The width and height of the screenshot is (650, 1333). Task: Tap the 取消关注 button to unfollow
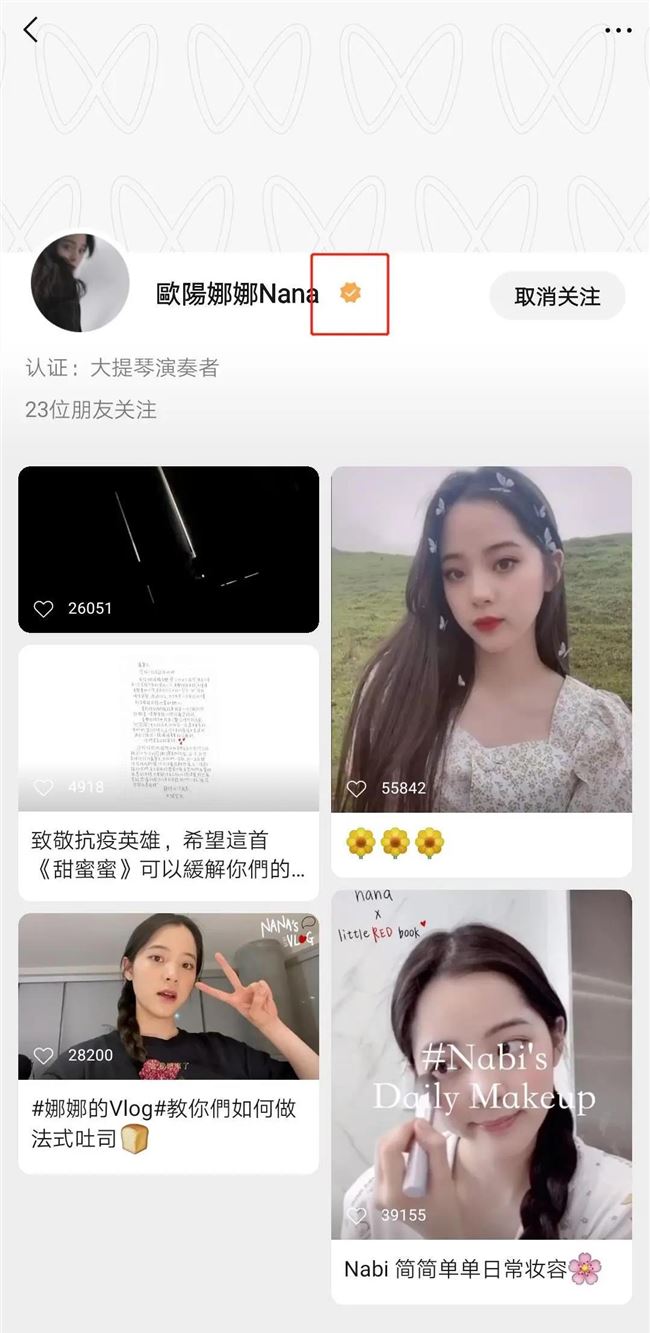point(557,297)
